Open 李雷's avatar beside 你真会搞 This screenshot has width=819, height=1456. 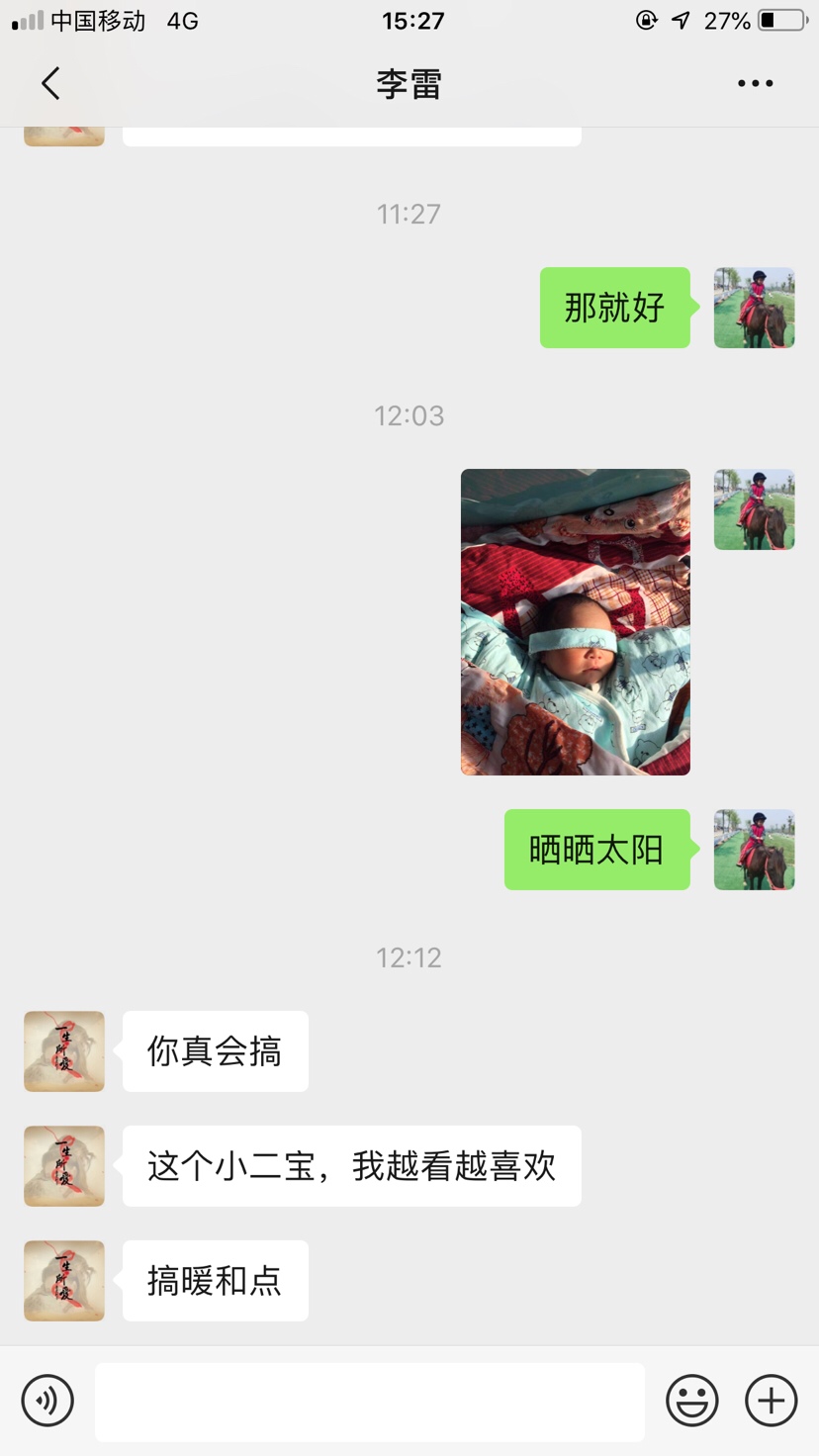pos(64,1051)
